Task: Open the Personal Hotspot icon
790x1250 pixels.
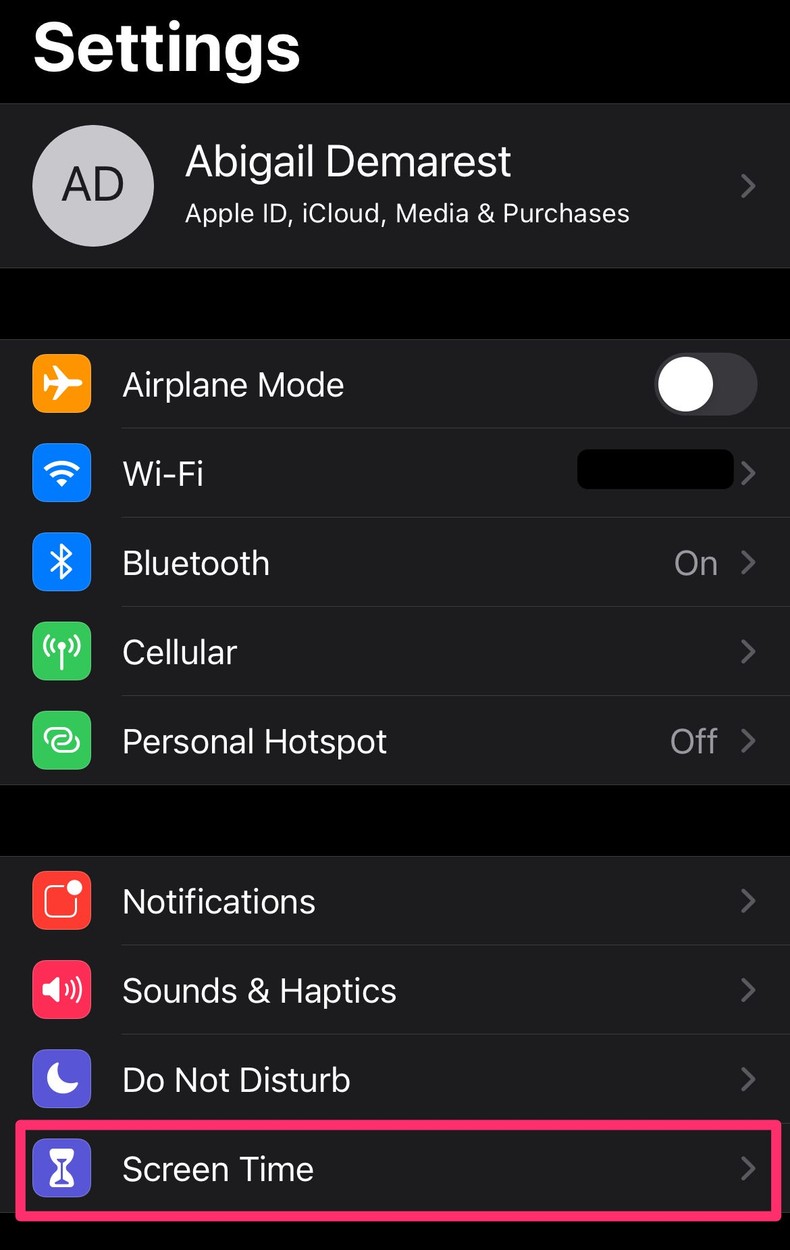Action: pyautogui.click(x=61, y=740)
